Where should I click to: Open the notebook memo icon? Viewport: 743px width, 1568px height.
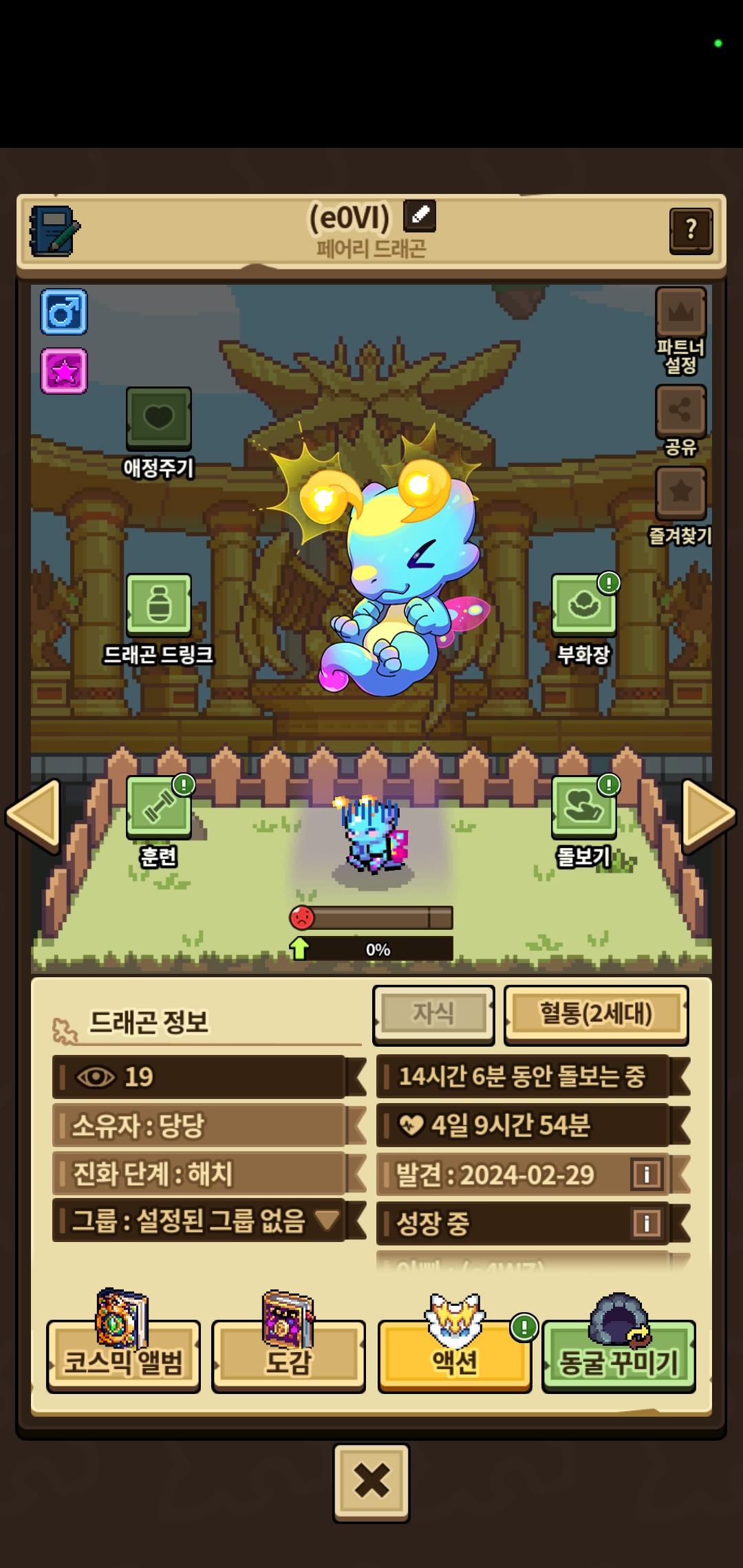(54, 231)
